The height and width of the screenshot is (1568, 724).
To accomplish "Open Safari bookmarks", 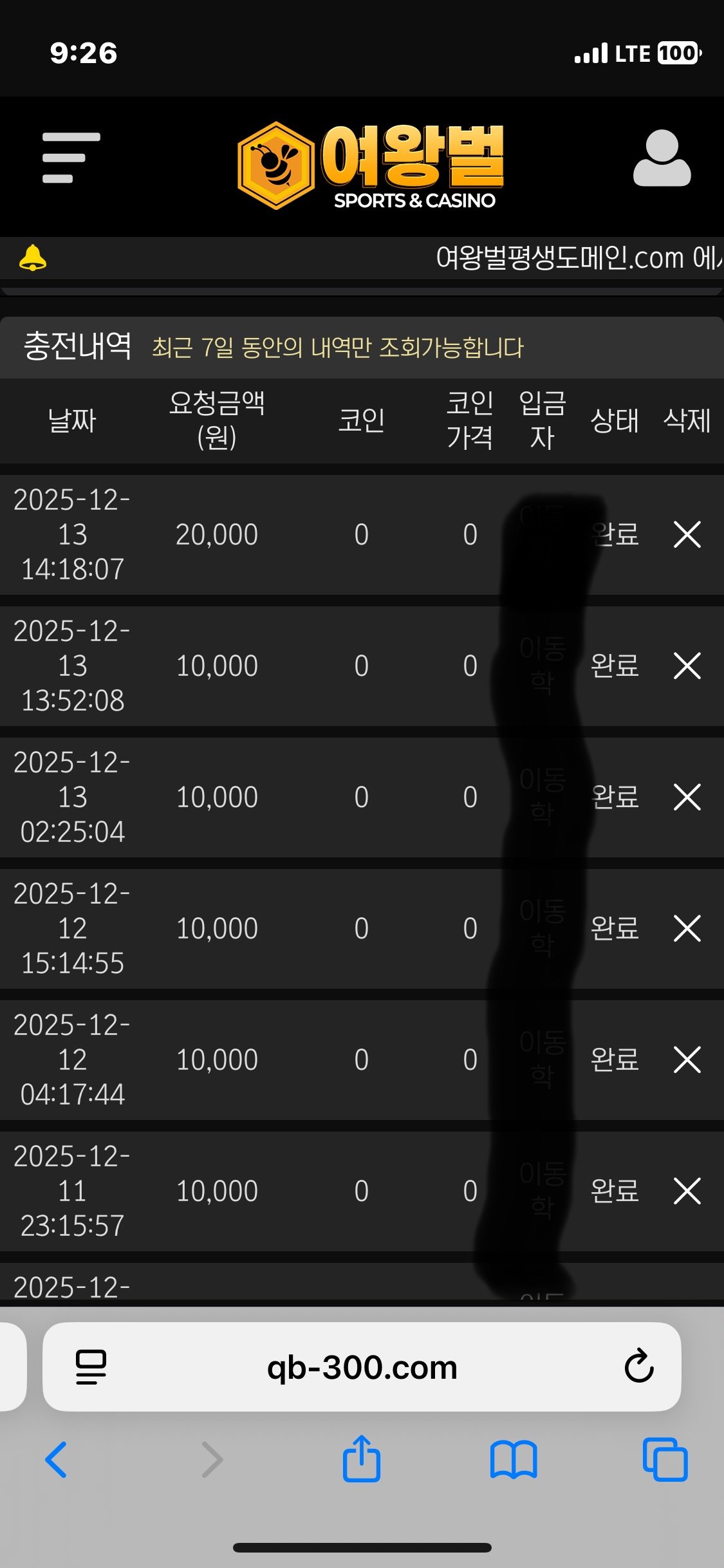I will click(x=513, y=1460).
